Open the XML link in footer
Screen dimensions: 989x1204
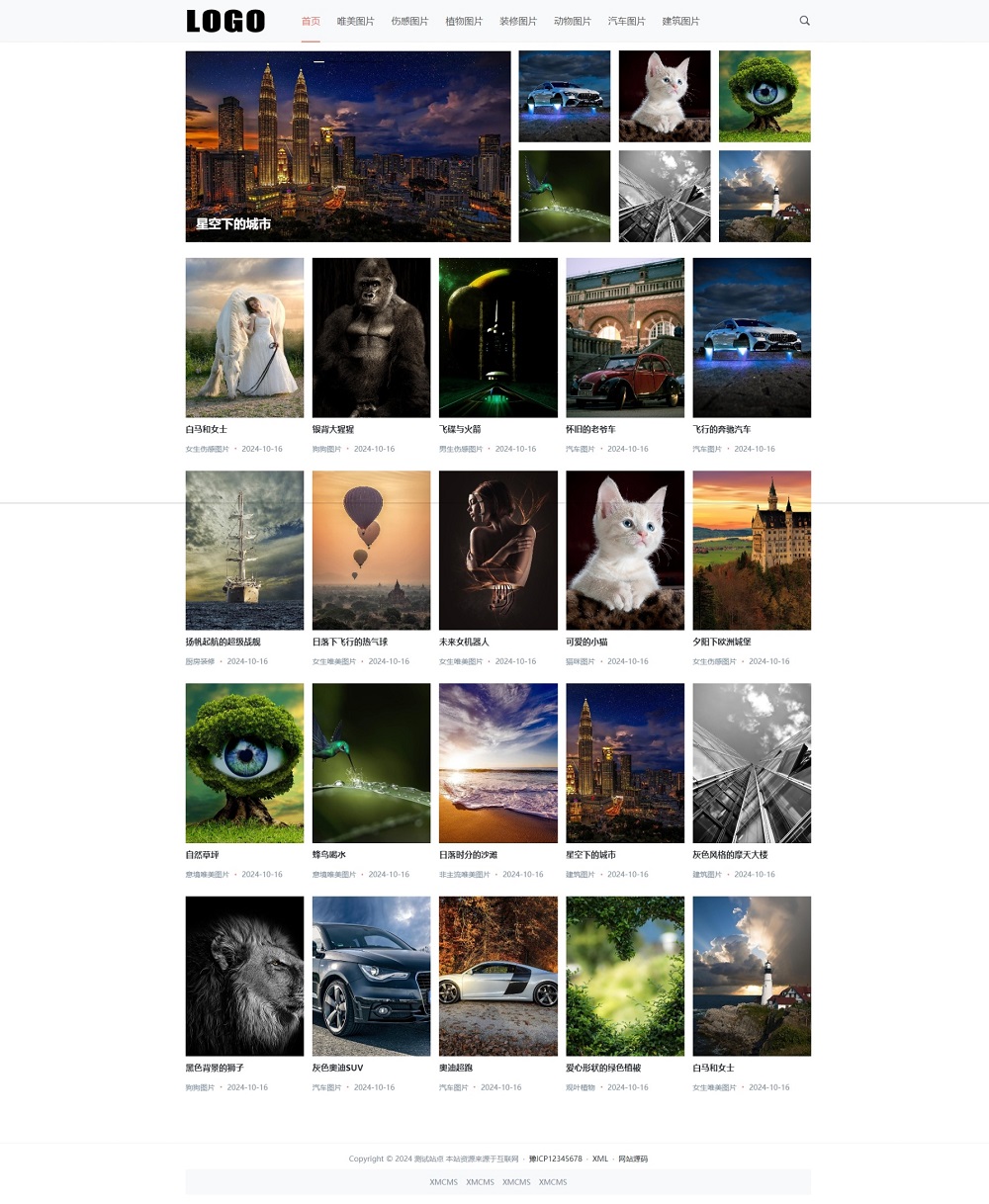click(x=599, y=1159)
